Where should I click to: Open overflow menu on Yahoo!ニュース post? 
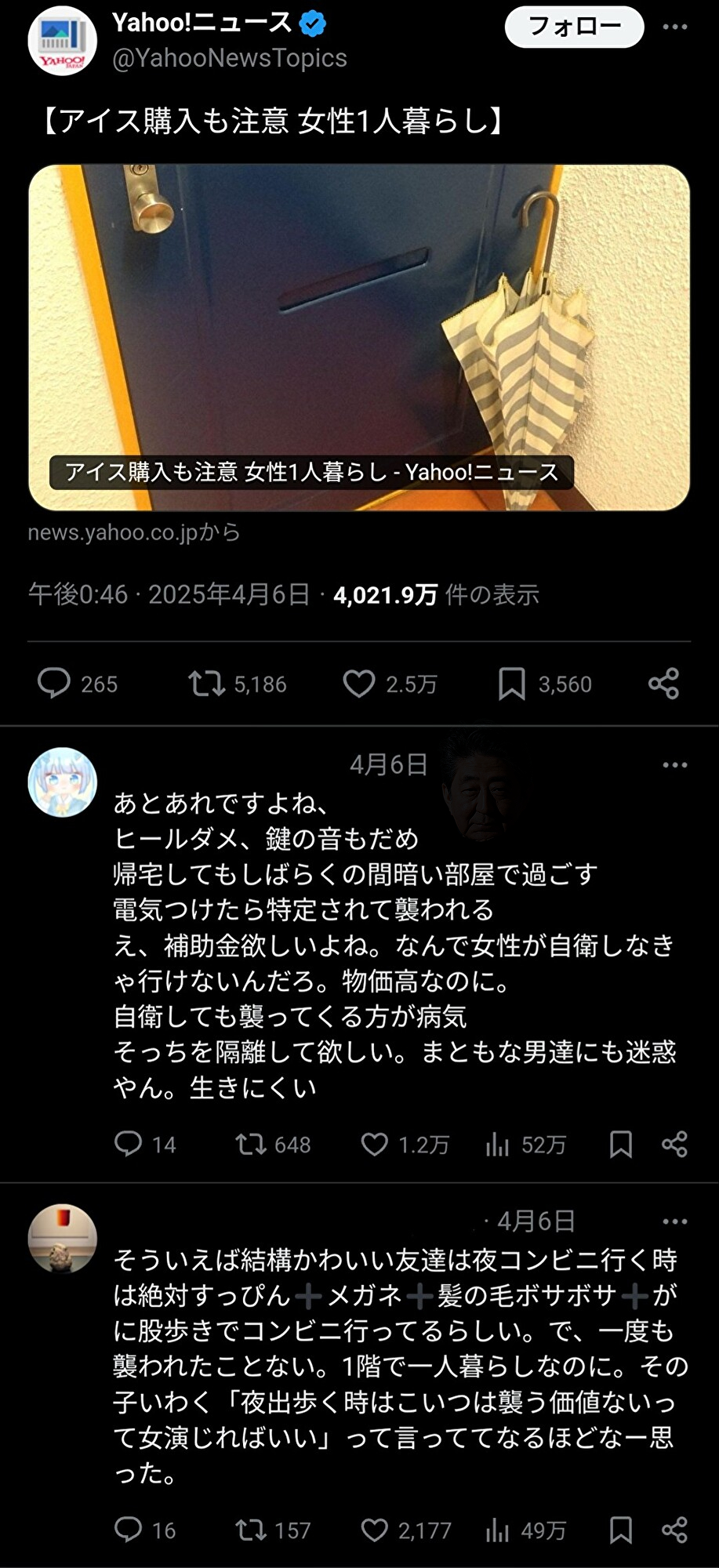point(675,27)
